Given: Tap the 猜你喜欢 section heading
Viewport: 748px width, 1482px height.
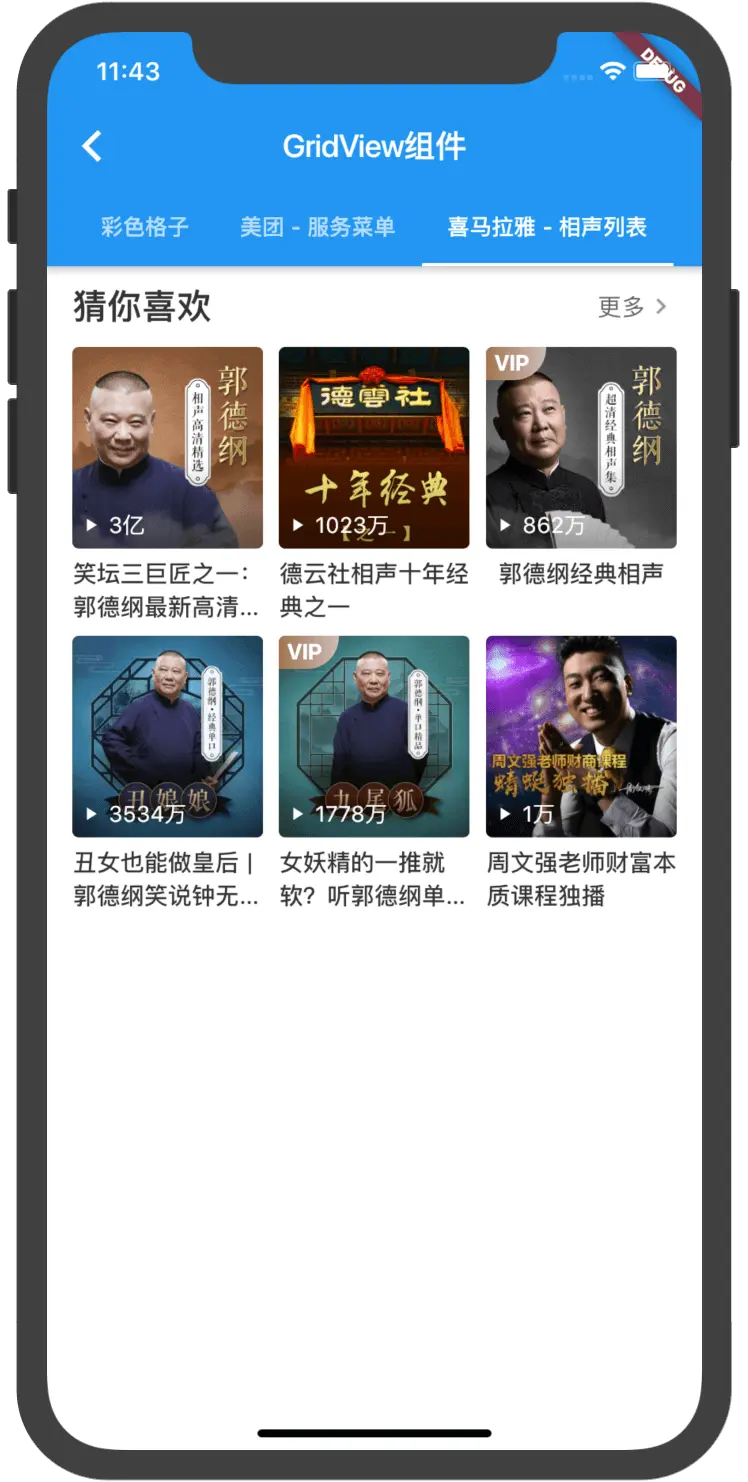Looking at the screenshot, I should click(141, 306).
